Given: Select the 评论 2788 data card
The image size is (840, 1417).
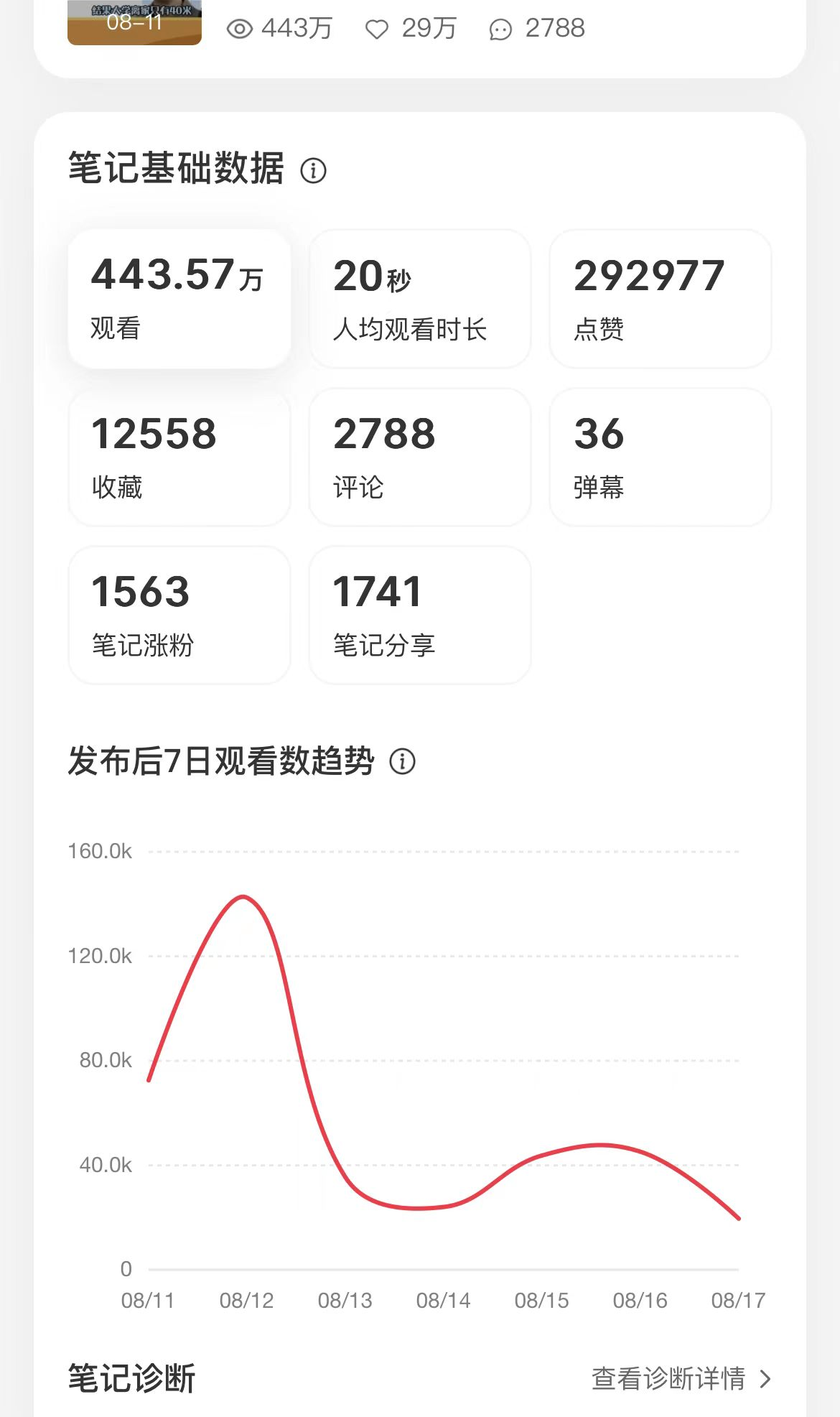Looking at the screenshot, I should click(420, 457).
